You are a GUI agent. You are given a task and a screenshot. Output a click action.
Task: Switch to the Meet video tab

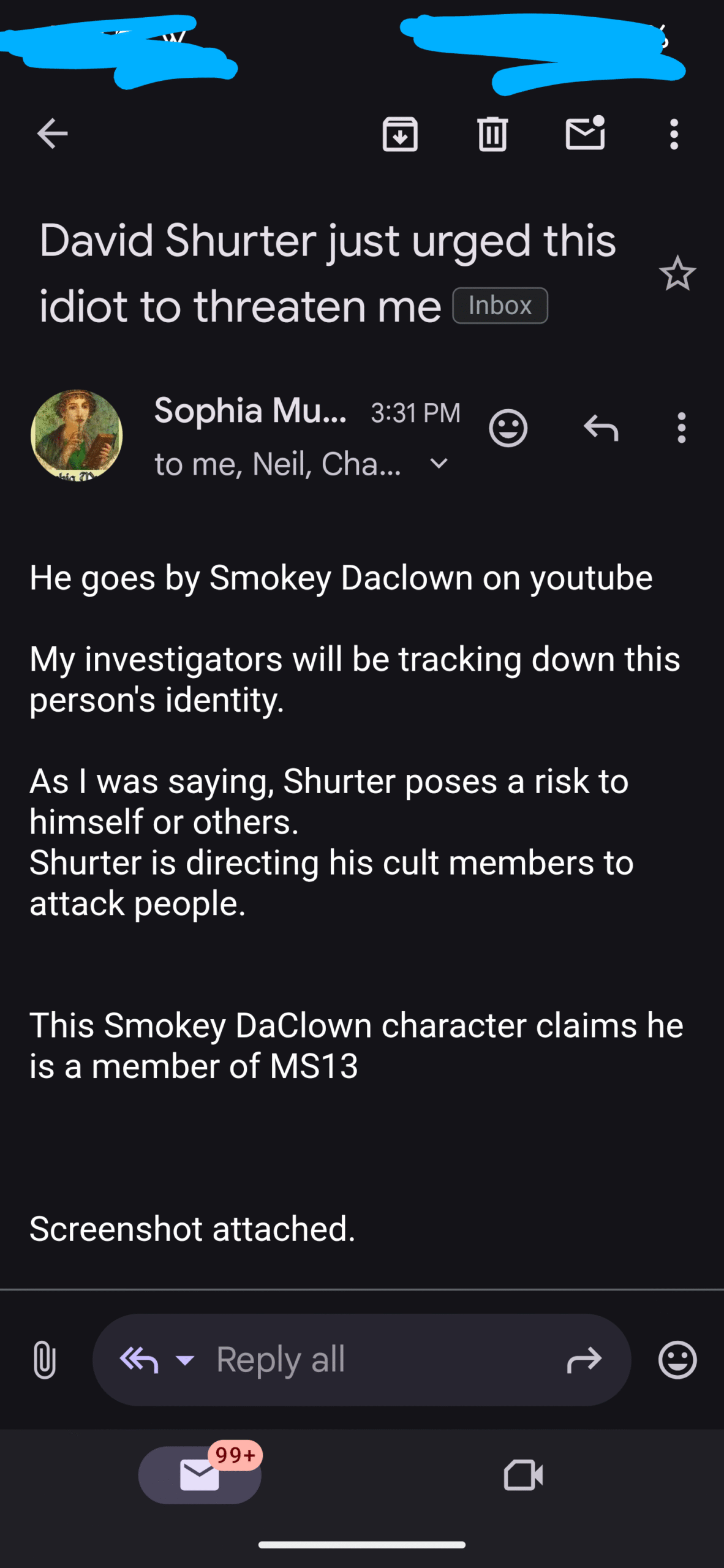click(x=523, y=1475)
